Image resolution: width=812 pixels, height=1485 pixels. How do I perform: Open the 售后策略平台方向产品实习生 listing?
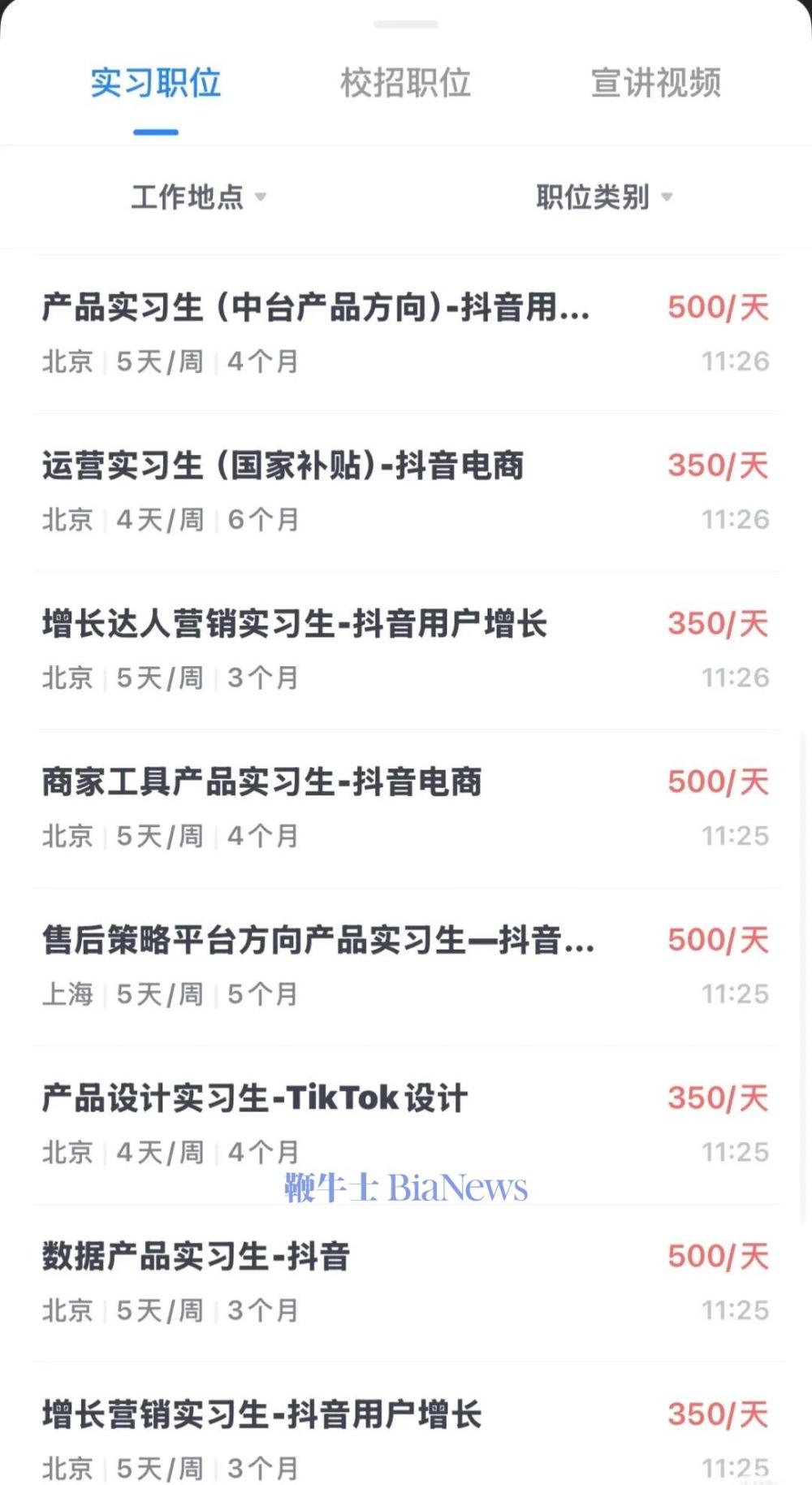pyautogui.click(x=318, y=940)
